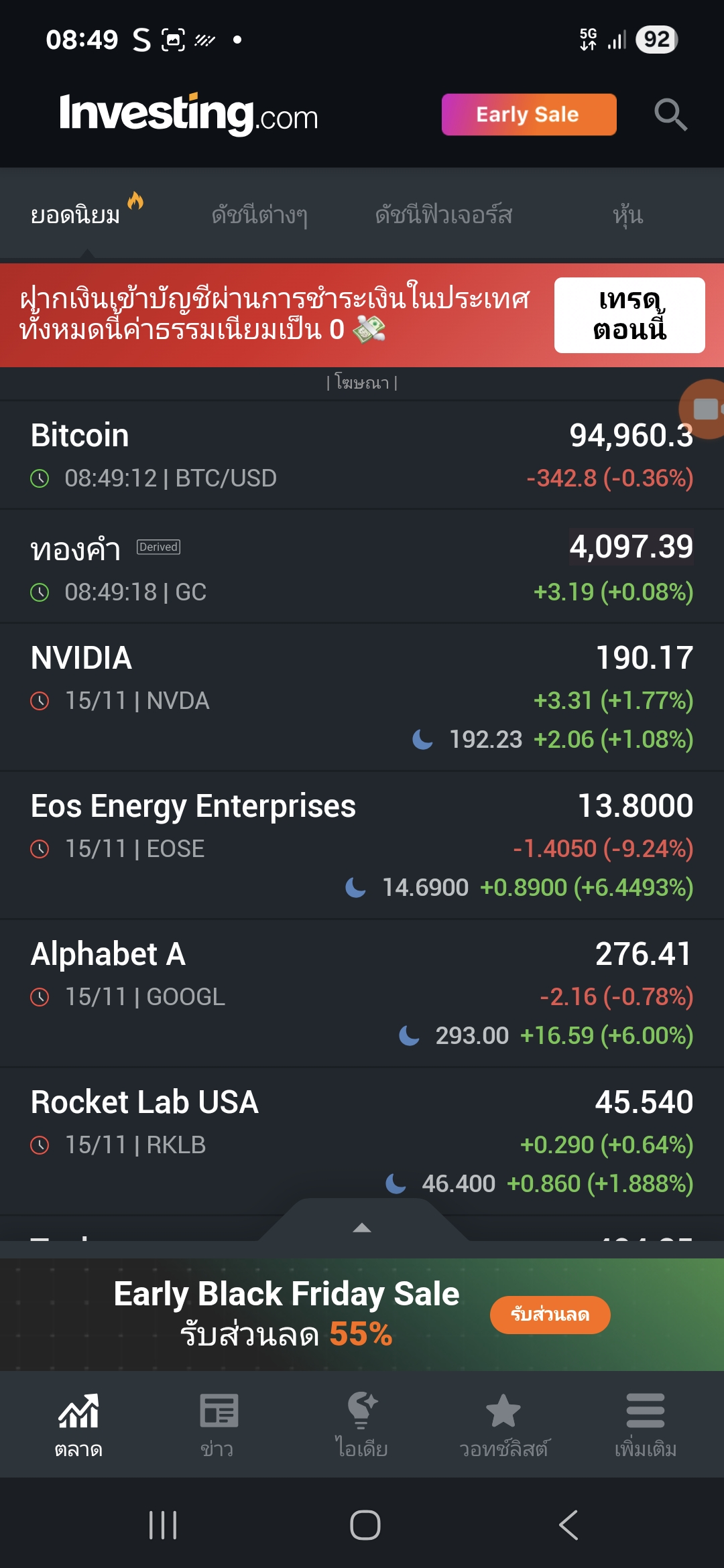Tap the เทรดตอนนี้ ad button
Image resolution: width=724 pixels, height=1568 pixels.
click(x=629, y=315)
